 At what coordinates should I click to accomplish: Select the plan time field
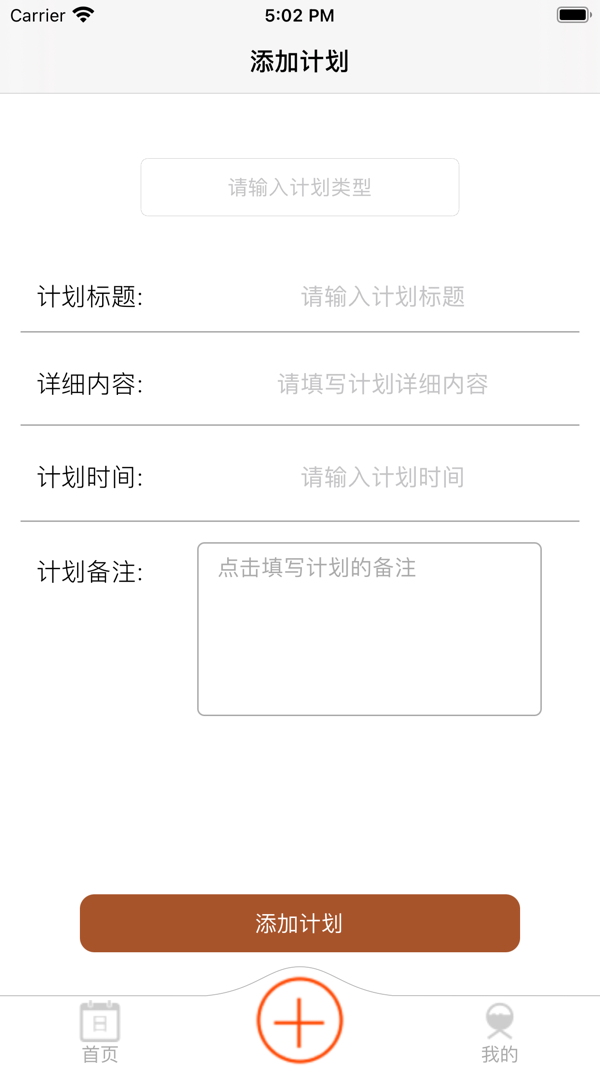click(x=383, y=477)
